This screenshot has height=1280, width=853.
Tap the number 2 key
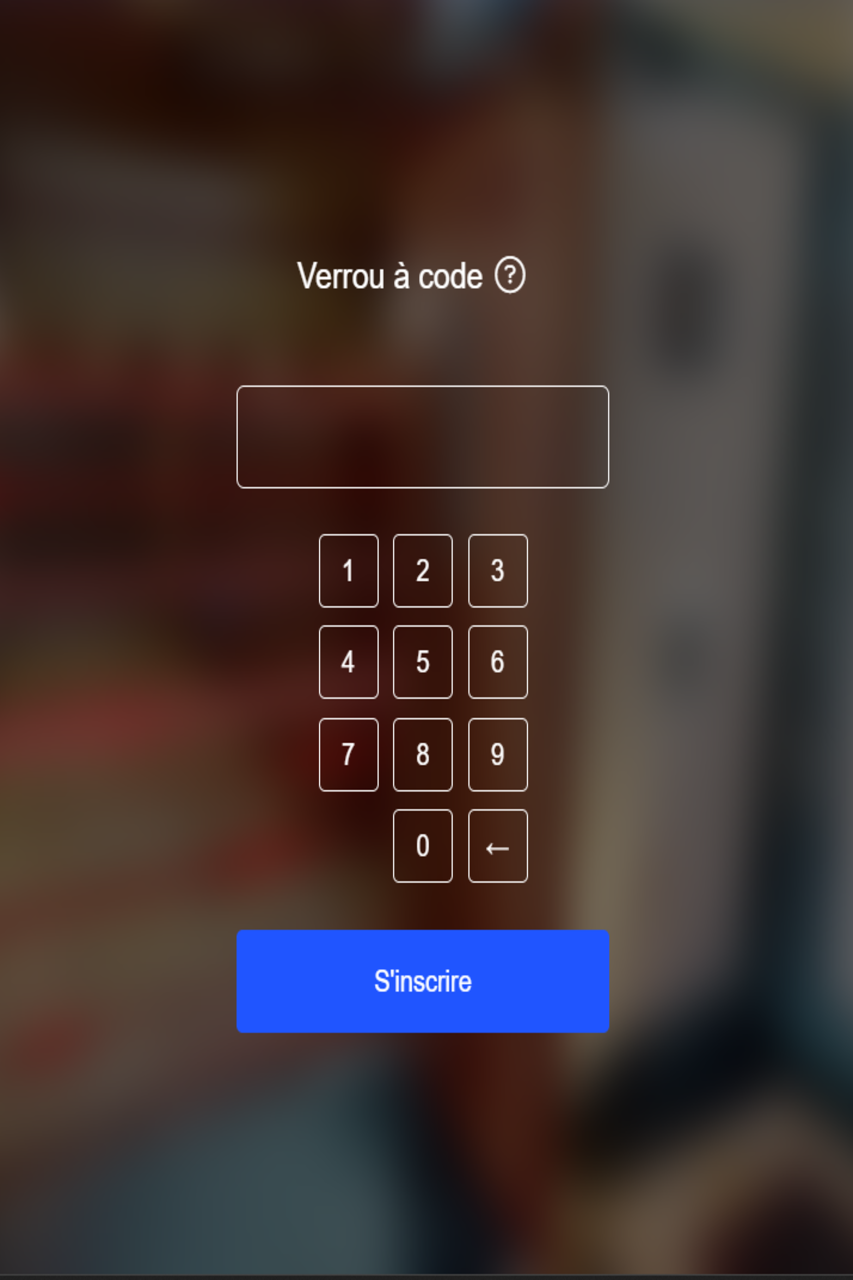pos(422,571)
